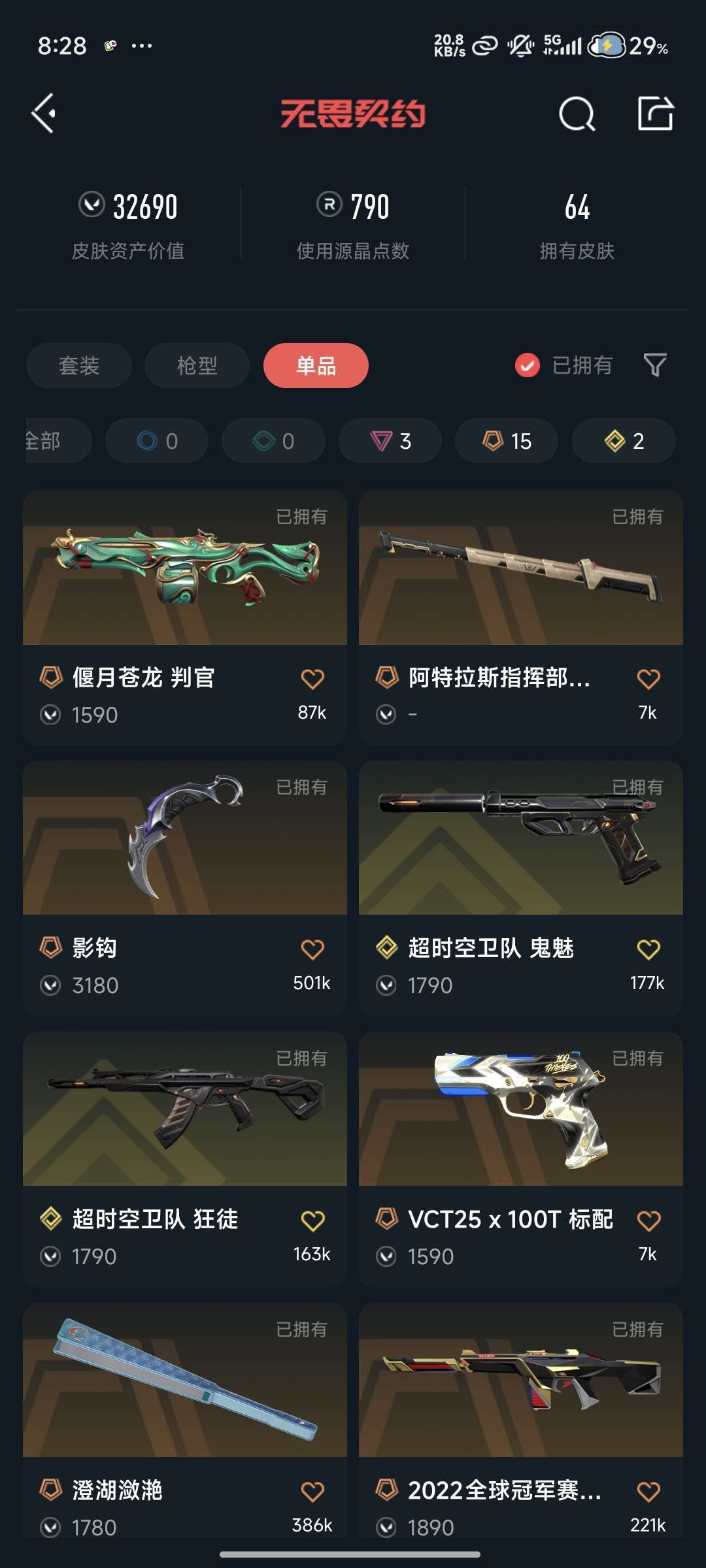Click the skin asset value currency icon
Image resolution: width=706 pixels, height=1568 pixels.
point(92,207)
